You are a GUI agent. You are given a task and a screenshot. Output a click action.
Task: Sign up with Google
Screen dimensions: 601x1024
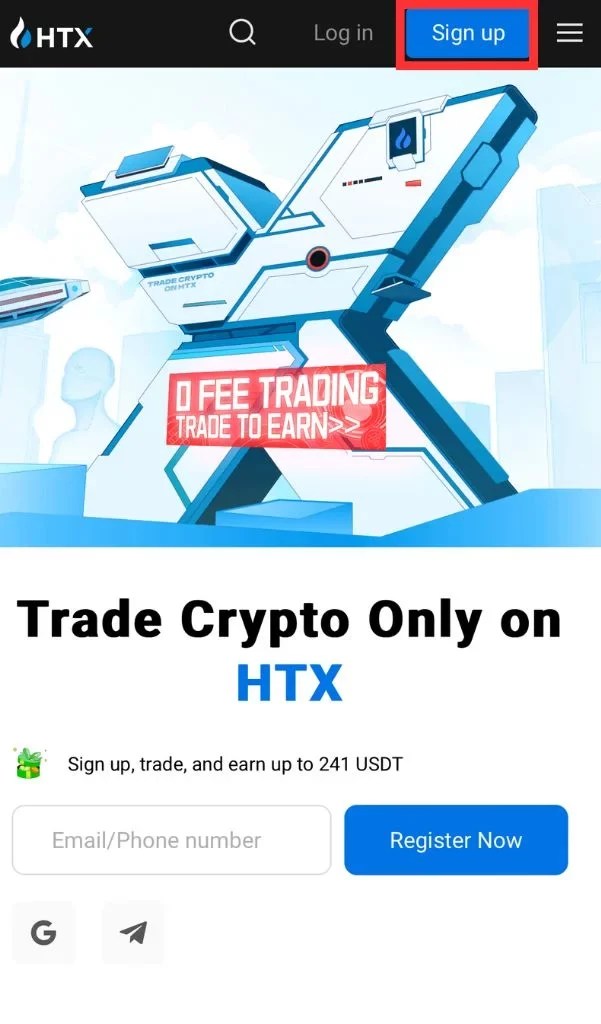[43, 932]
